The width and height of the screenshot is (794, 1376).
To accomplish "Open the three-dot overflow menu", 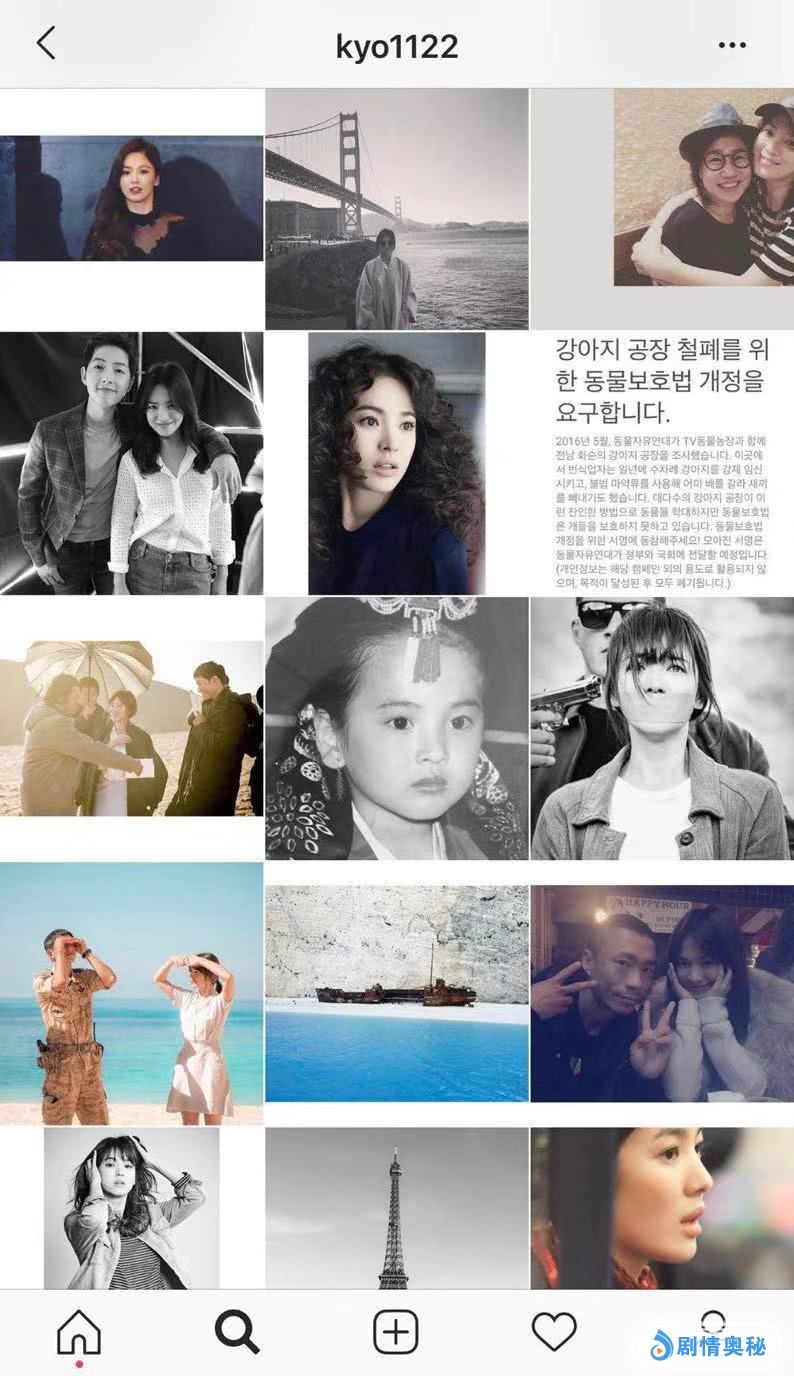I will tap(732, 46).
